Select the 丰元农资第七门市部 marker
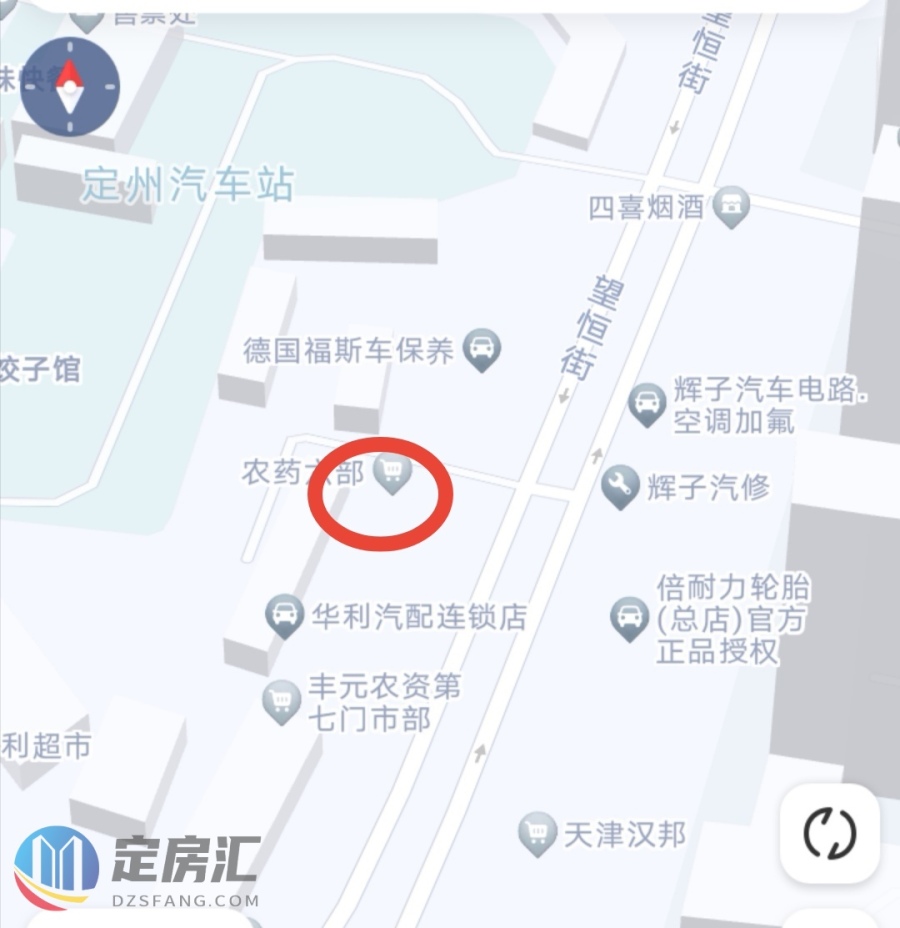 pos(281,700)
